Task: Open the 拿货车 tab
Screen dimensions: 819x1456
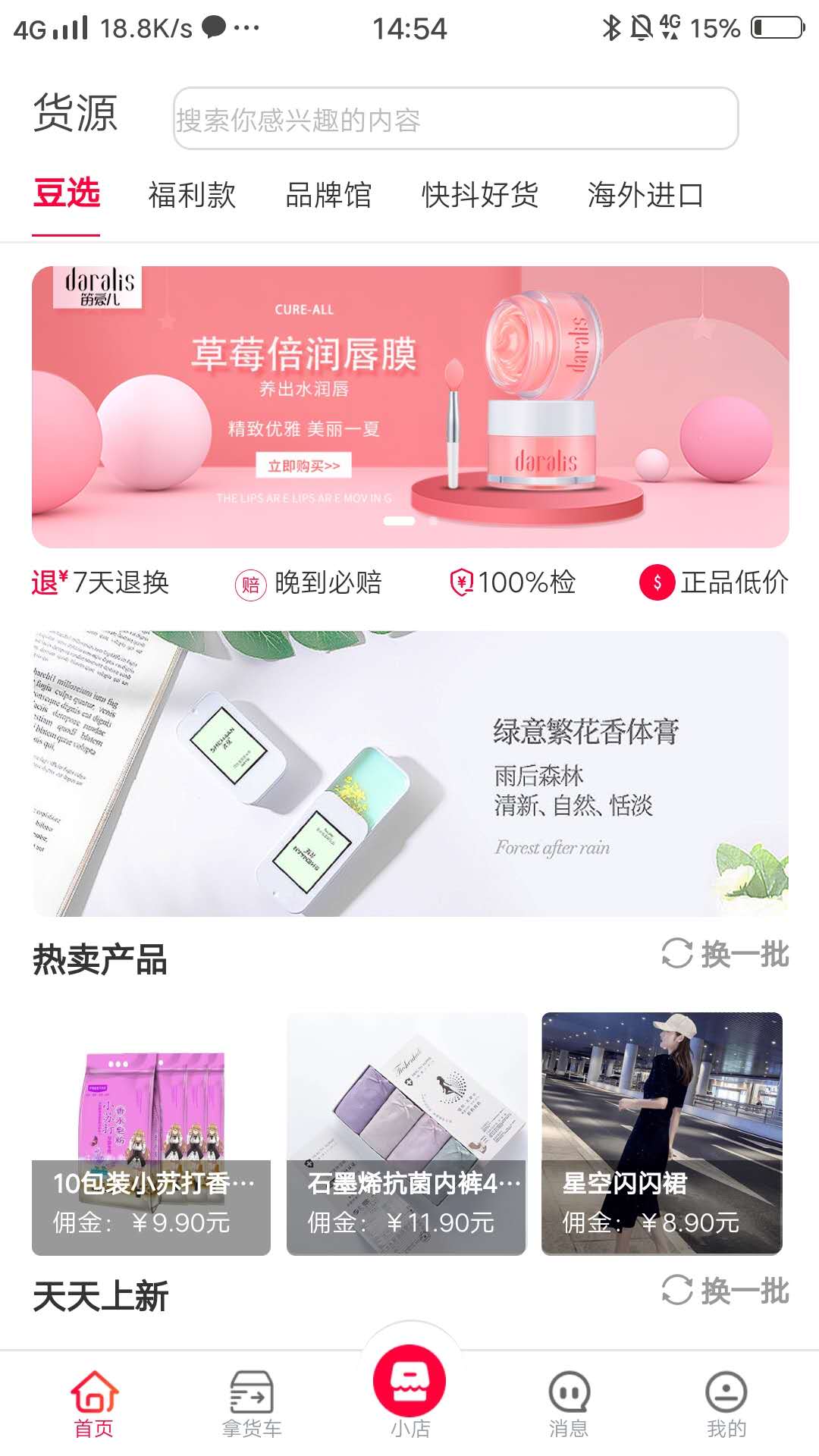Action: (x=252, y=1404)
